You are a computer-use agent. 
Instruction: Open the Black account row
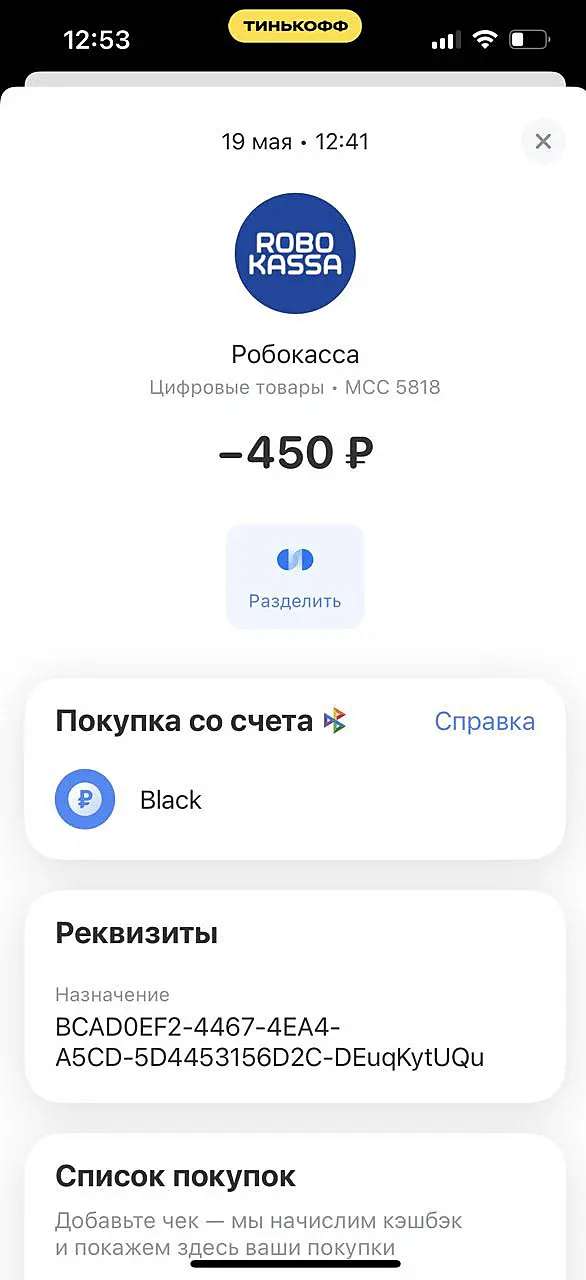[295, 800]
